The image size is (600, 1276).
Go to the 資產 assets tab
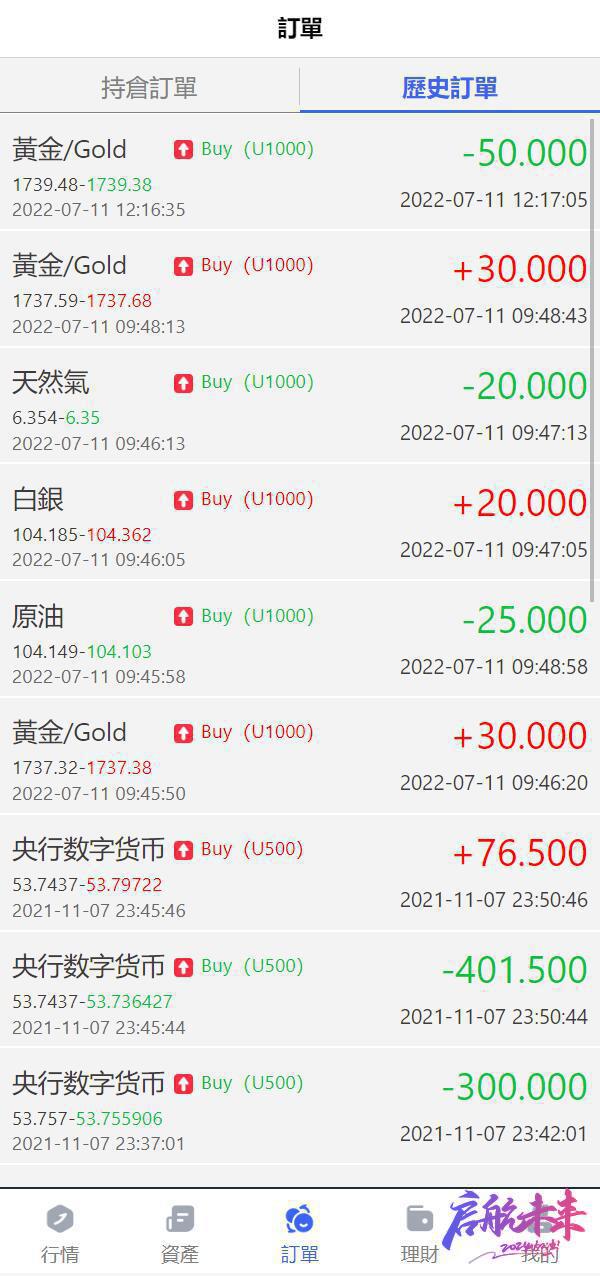(180, 1234)
